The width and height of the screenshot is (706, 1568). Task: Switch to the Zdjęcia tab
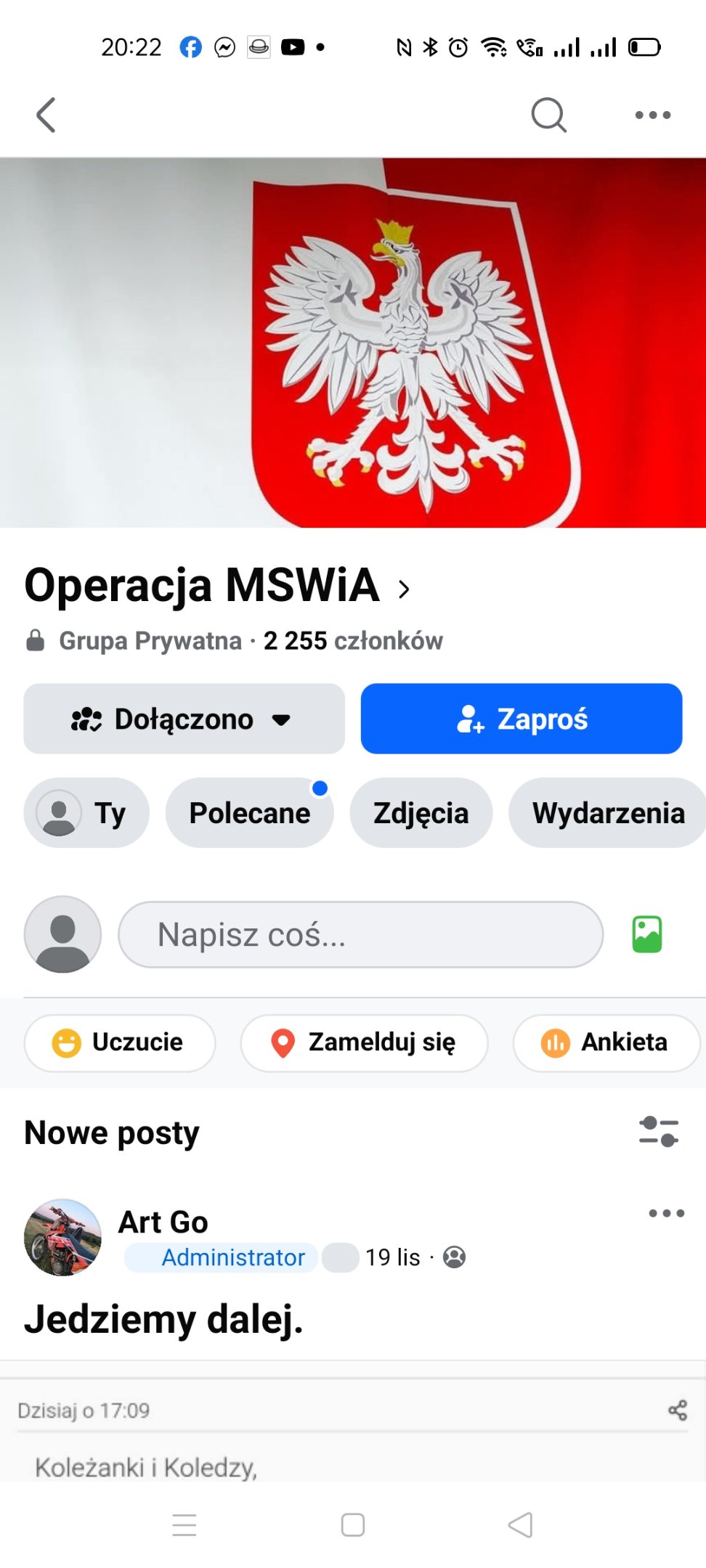[x=421, y=813]
